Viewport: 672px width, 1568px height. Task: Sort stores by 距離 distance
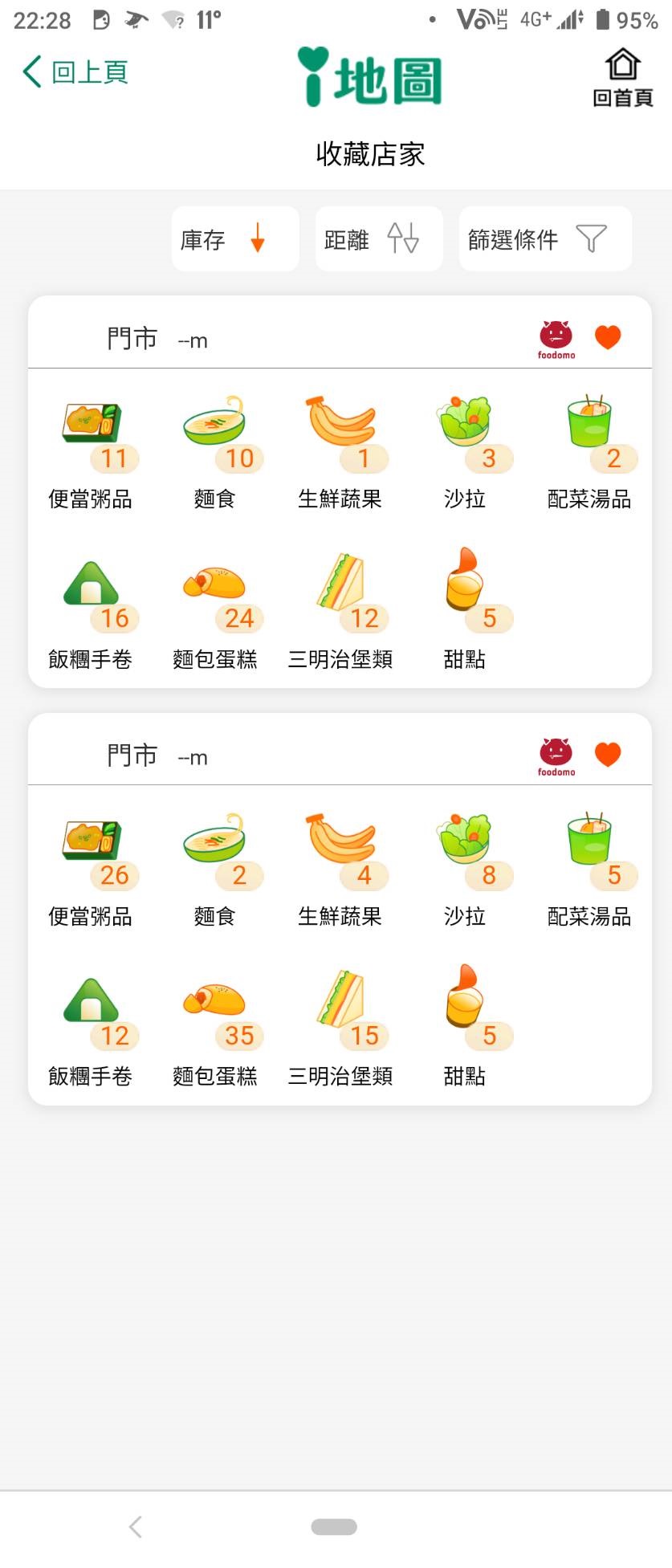tap(378, 239)
